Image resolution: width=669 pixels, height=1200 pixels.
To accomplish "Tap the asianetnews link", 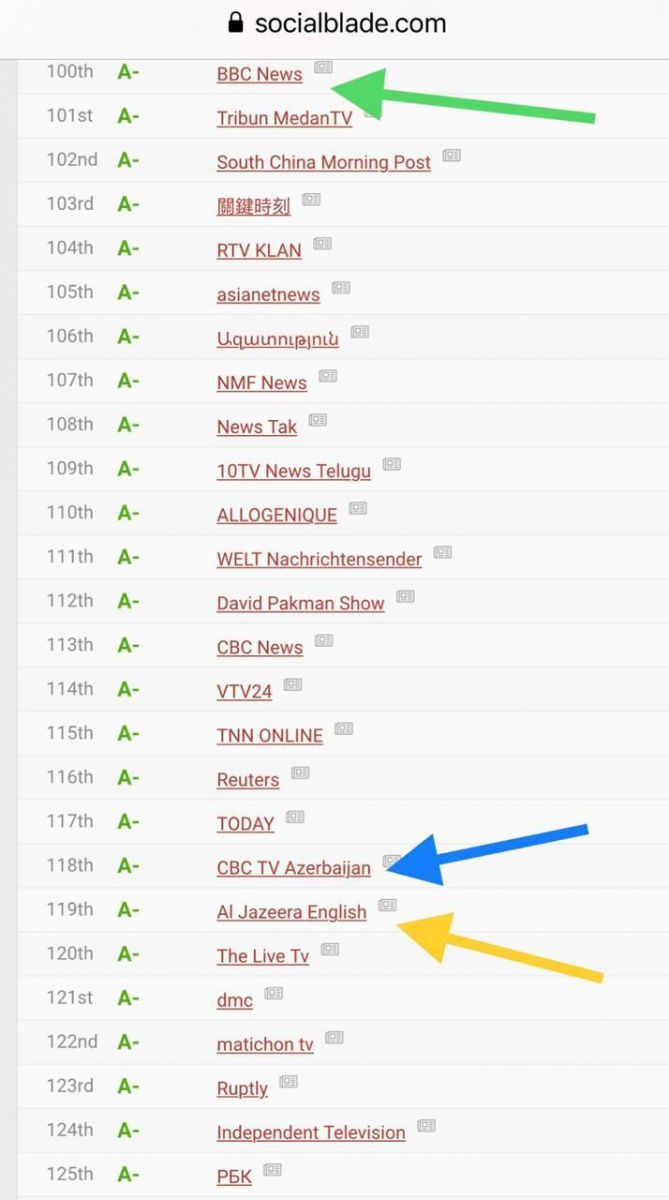I will coord(268,295).
